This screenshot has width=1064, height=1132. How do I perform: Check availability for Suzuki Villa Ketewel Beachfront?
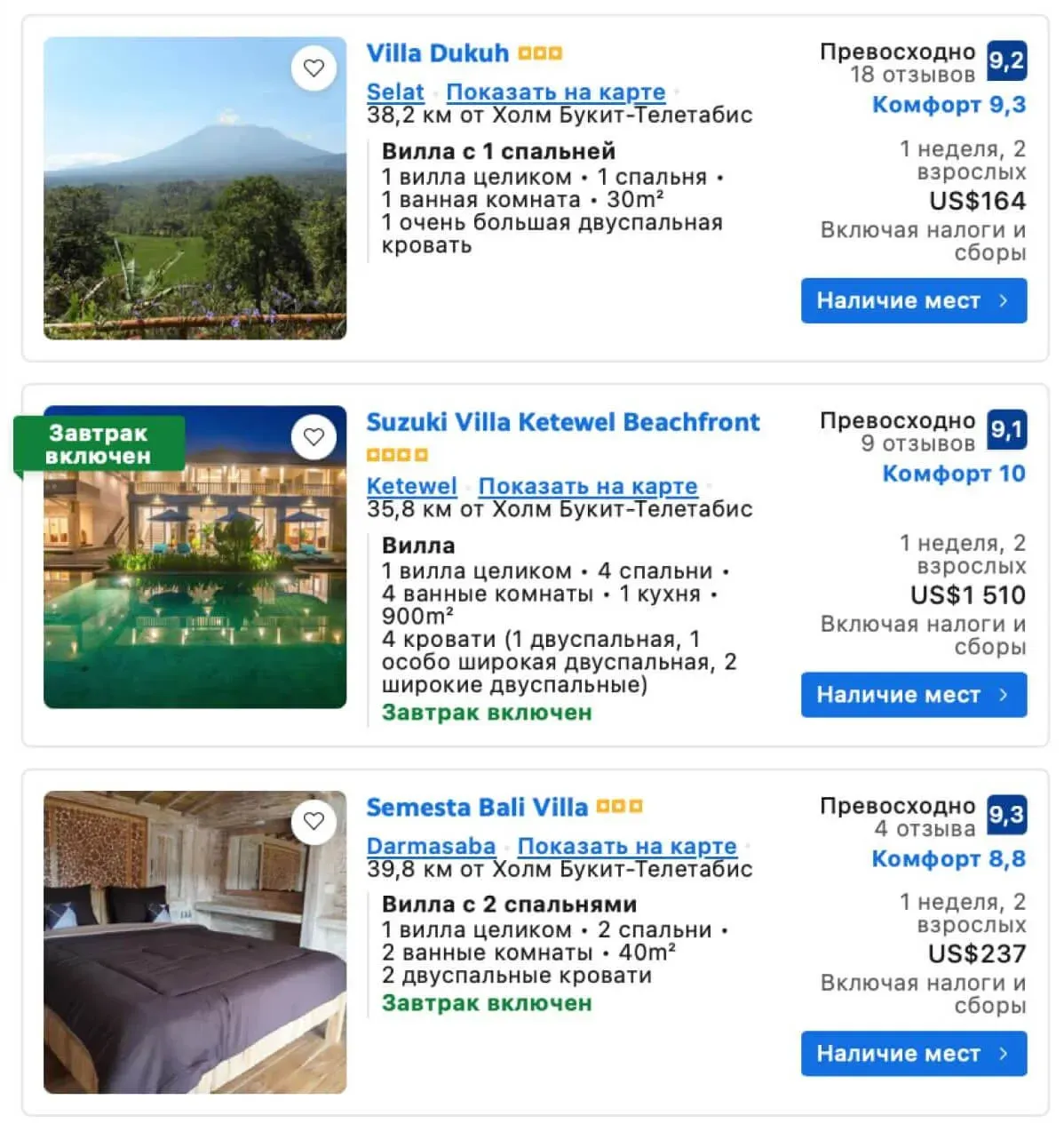(x=913, y=695)
